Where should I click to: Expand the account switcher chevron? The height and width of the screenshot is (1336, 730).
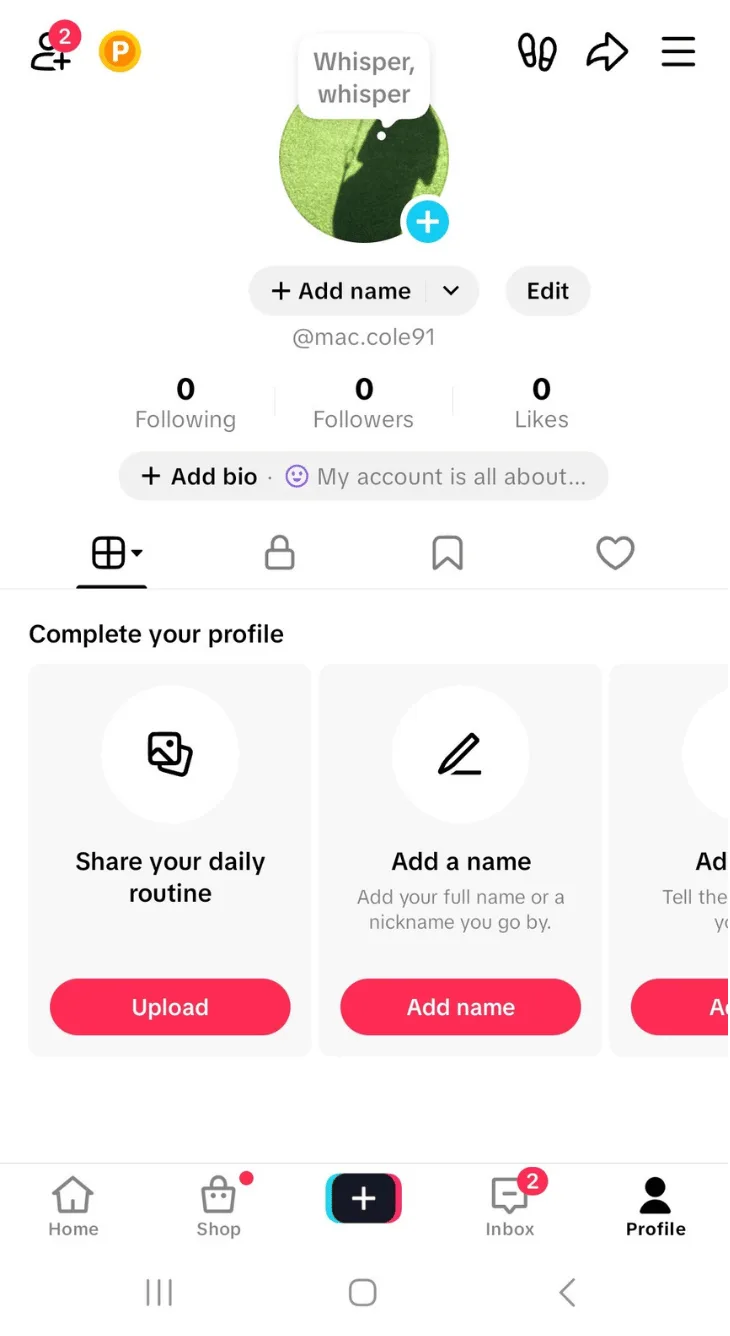[x=451, y=291]
